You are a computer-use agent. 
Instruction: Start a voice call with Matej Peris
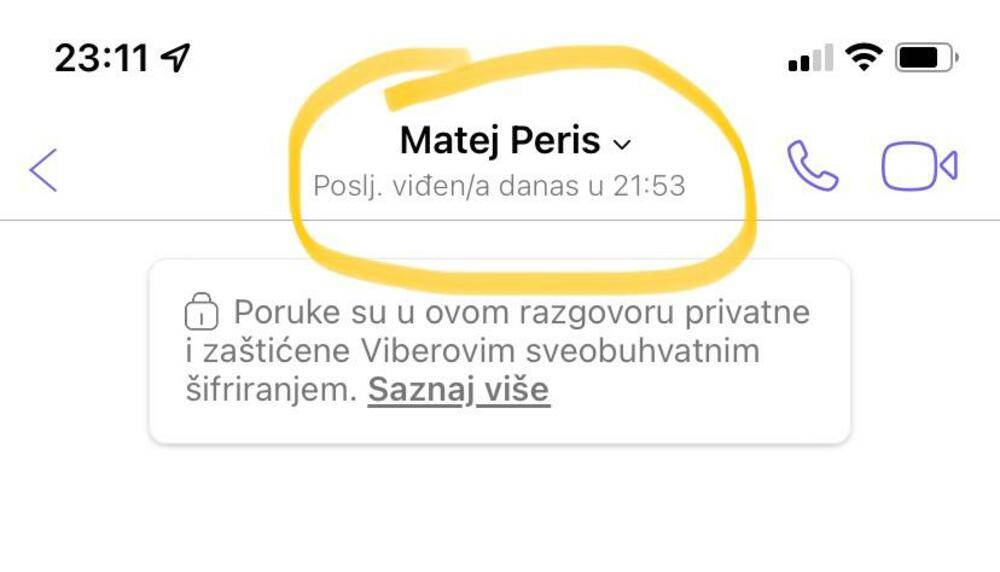pos(812,166)
